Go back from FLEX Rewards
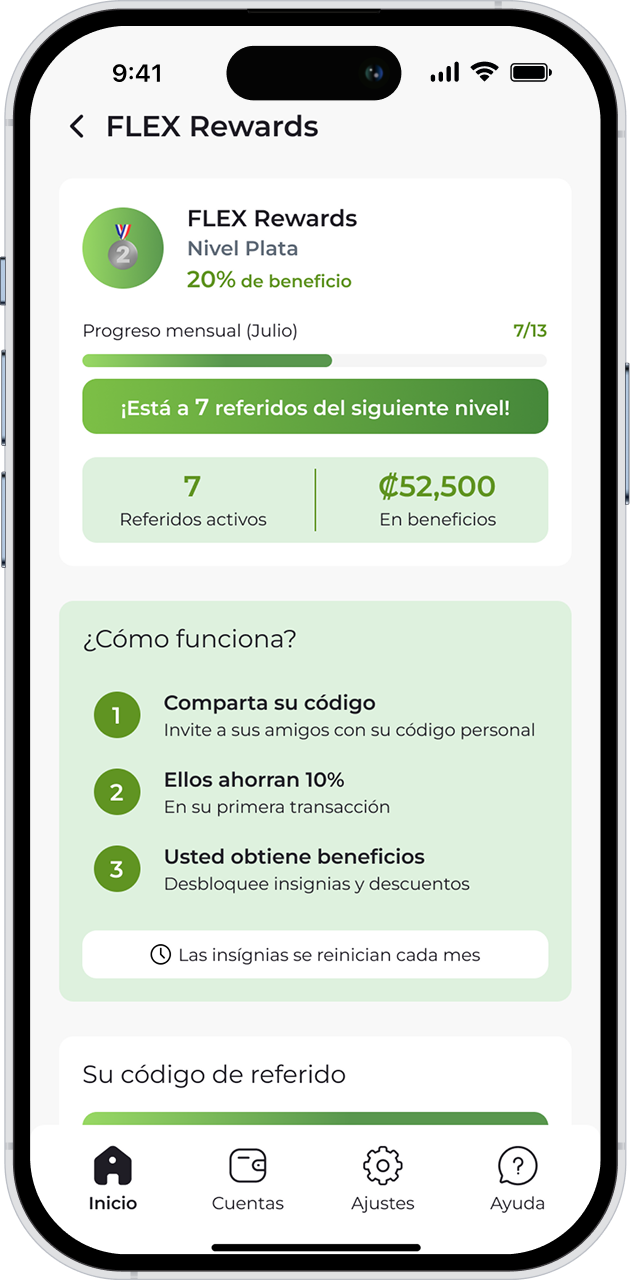The width and height of the screenshot is (630, 1281). pyautogui.click(x=77, y=127)
